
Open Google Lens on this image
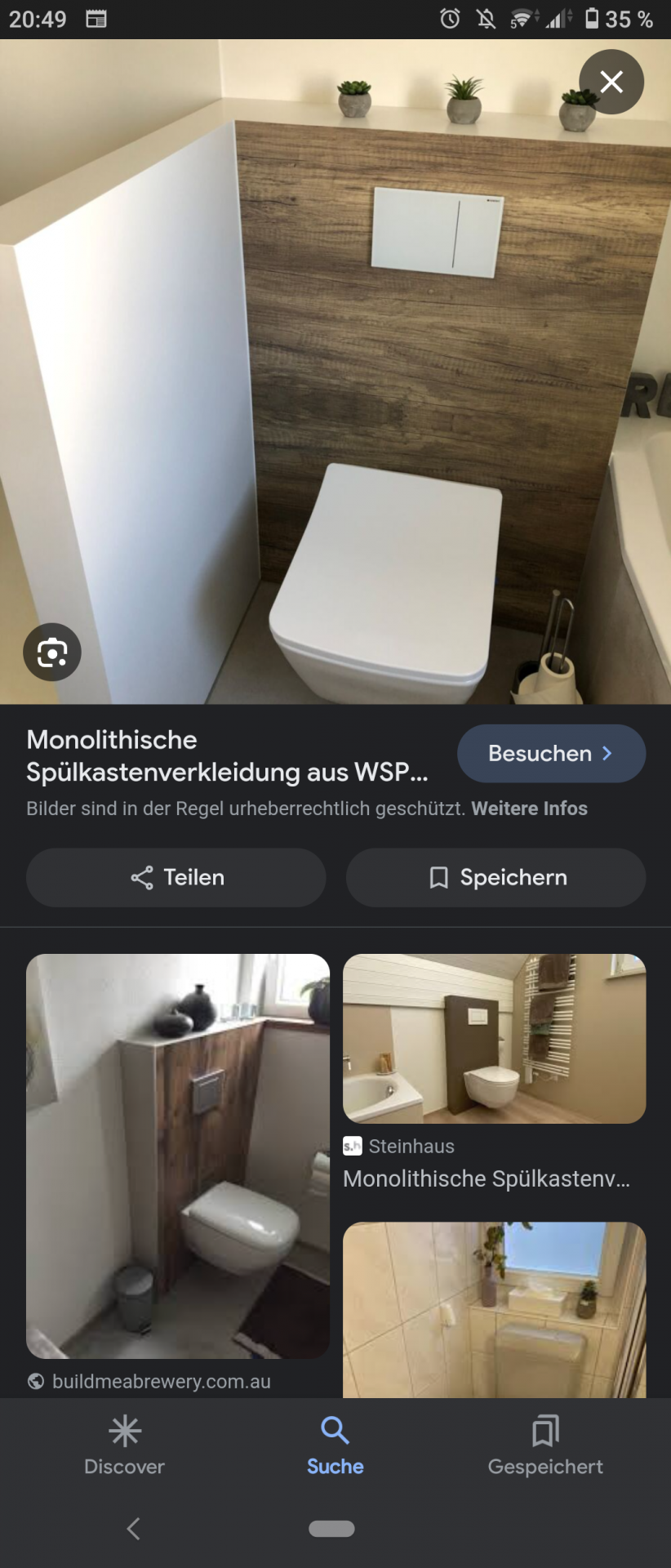[52, 653]
